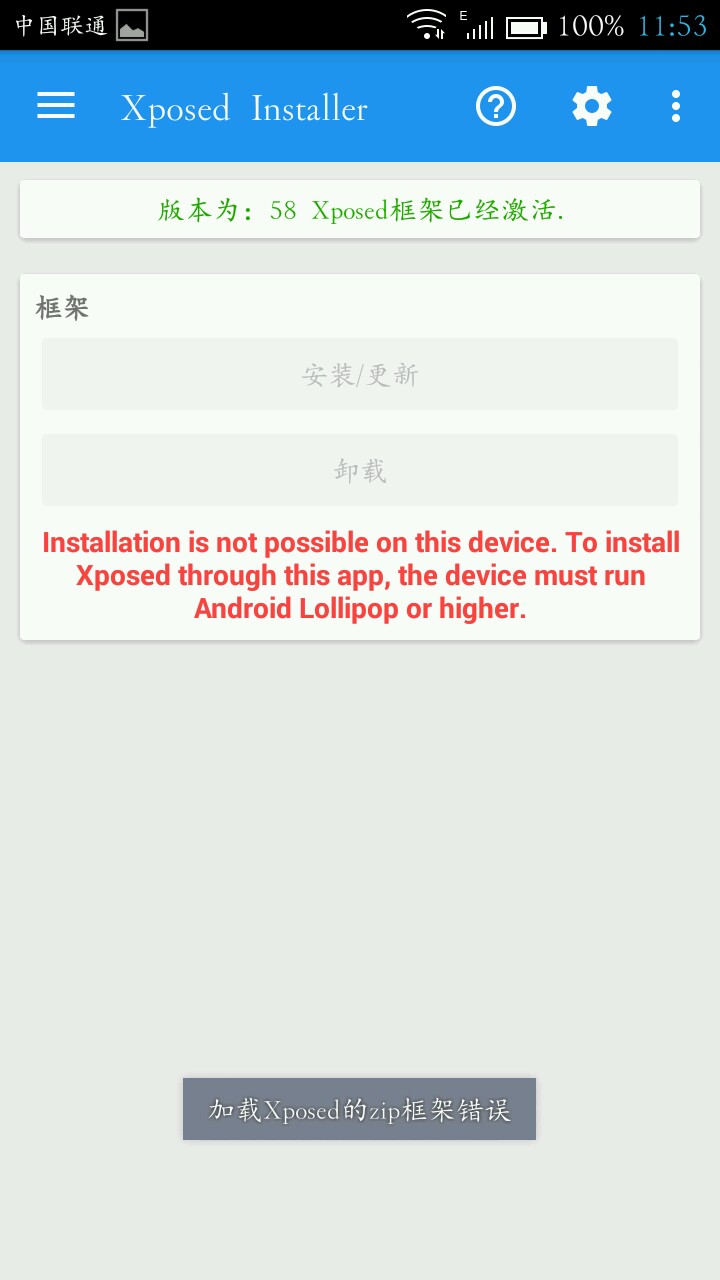Open the help question mark icon

pos(496,106)
